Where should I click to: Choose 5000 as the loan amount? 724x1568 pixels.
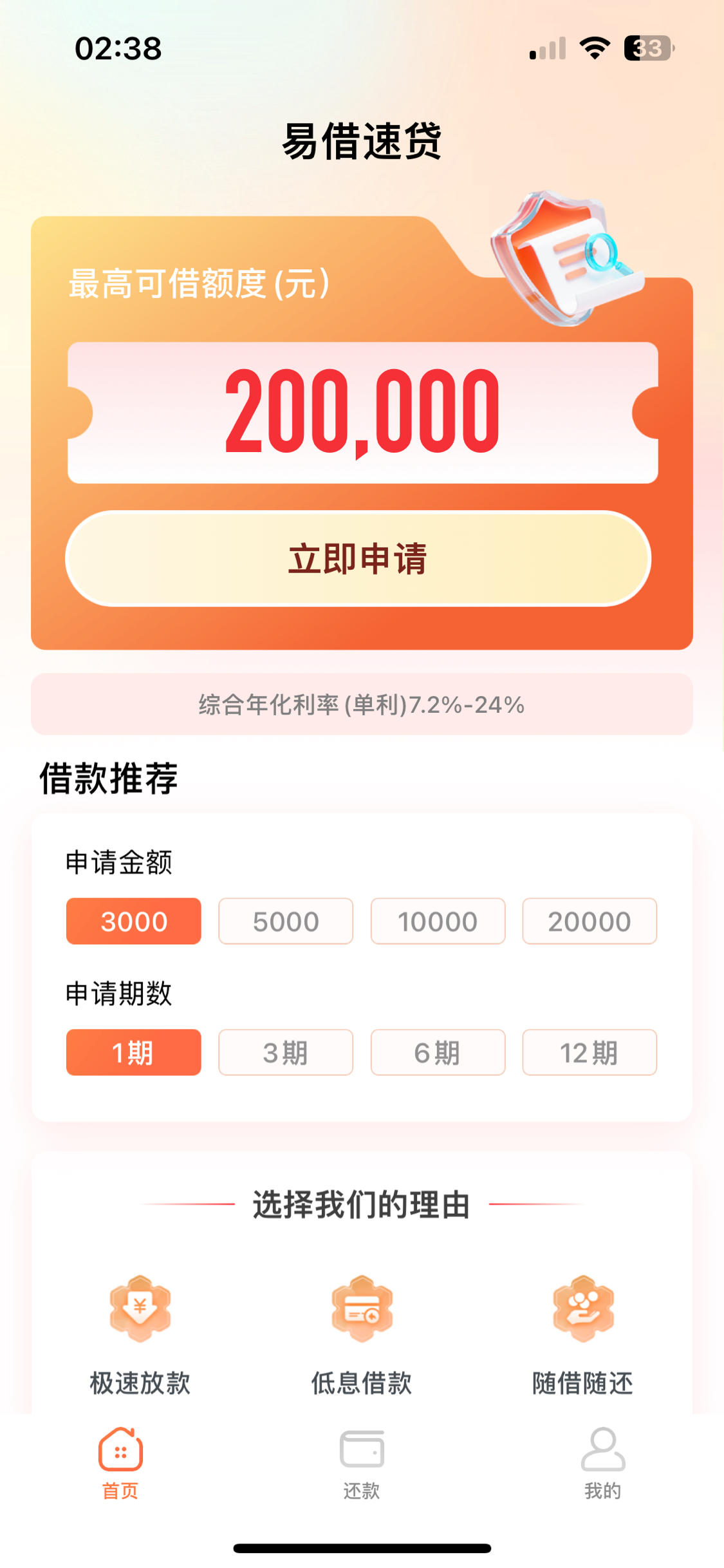pyautogui.click(x=286, y=921)
